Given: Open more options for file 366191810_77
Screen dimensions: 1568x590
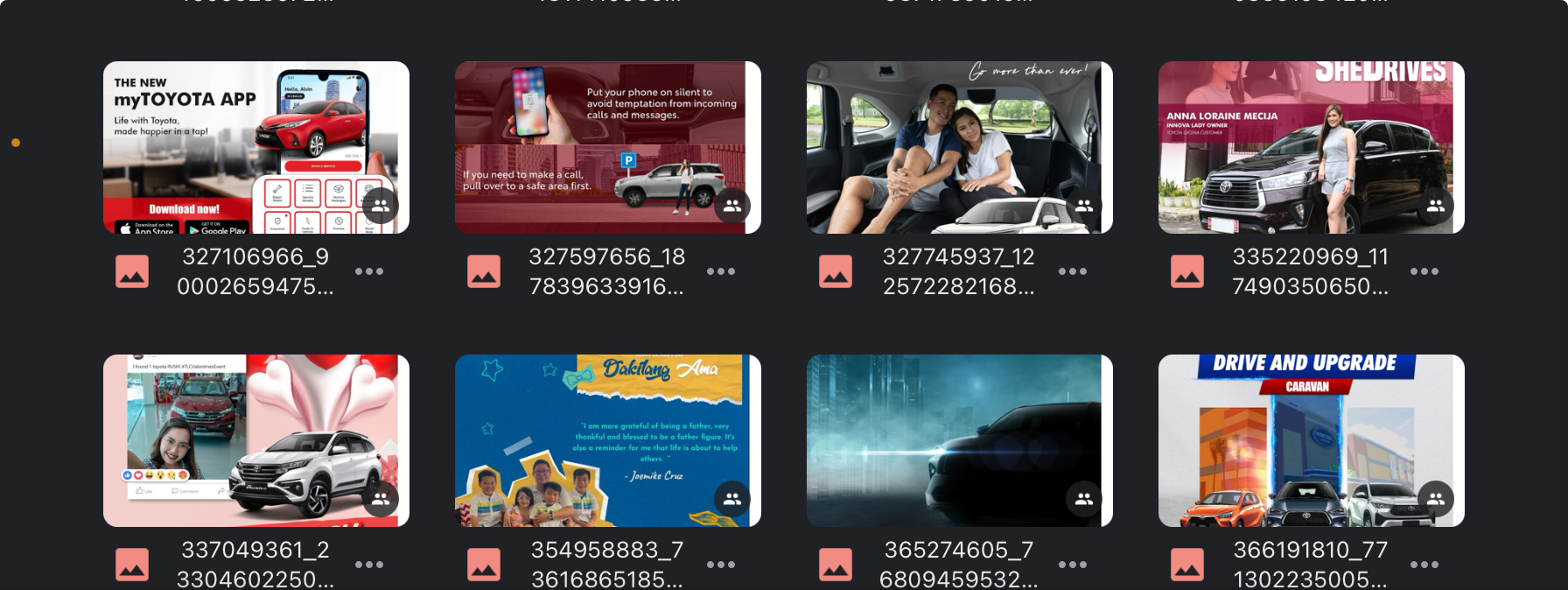Looking at the screenshot, I should 1424,565.
